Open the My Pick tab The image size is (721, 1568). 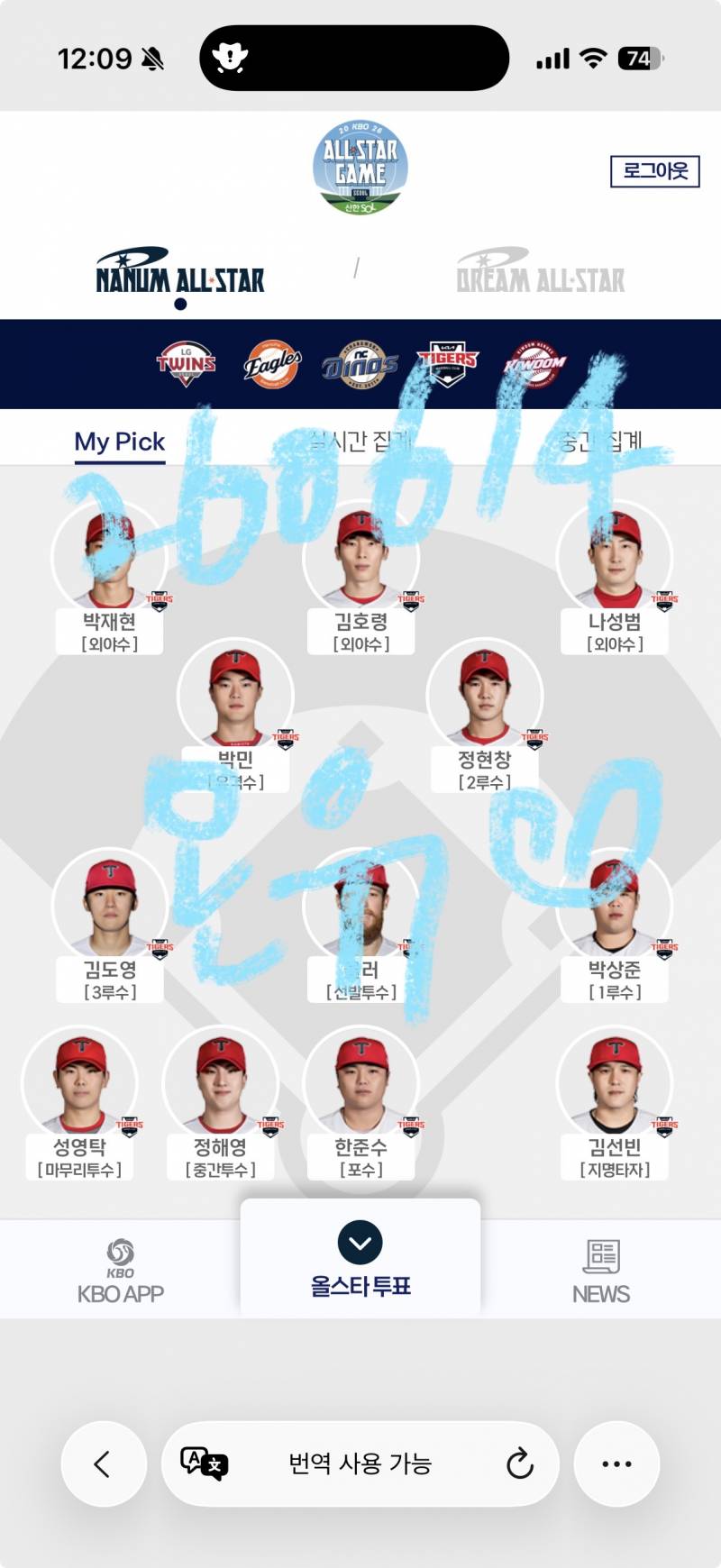[x=120, y=442]
